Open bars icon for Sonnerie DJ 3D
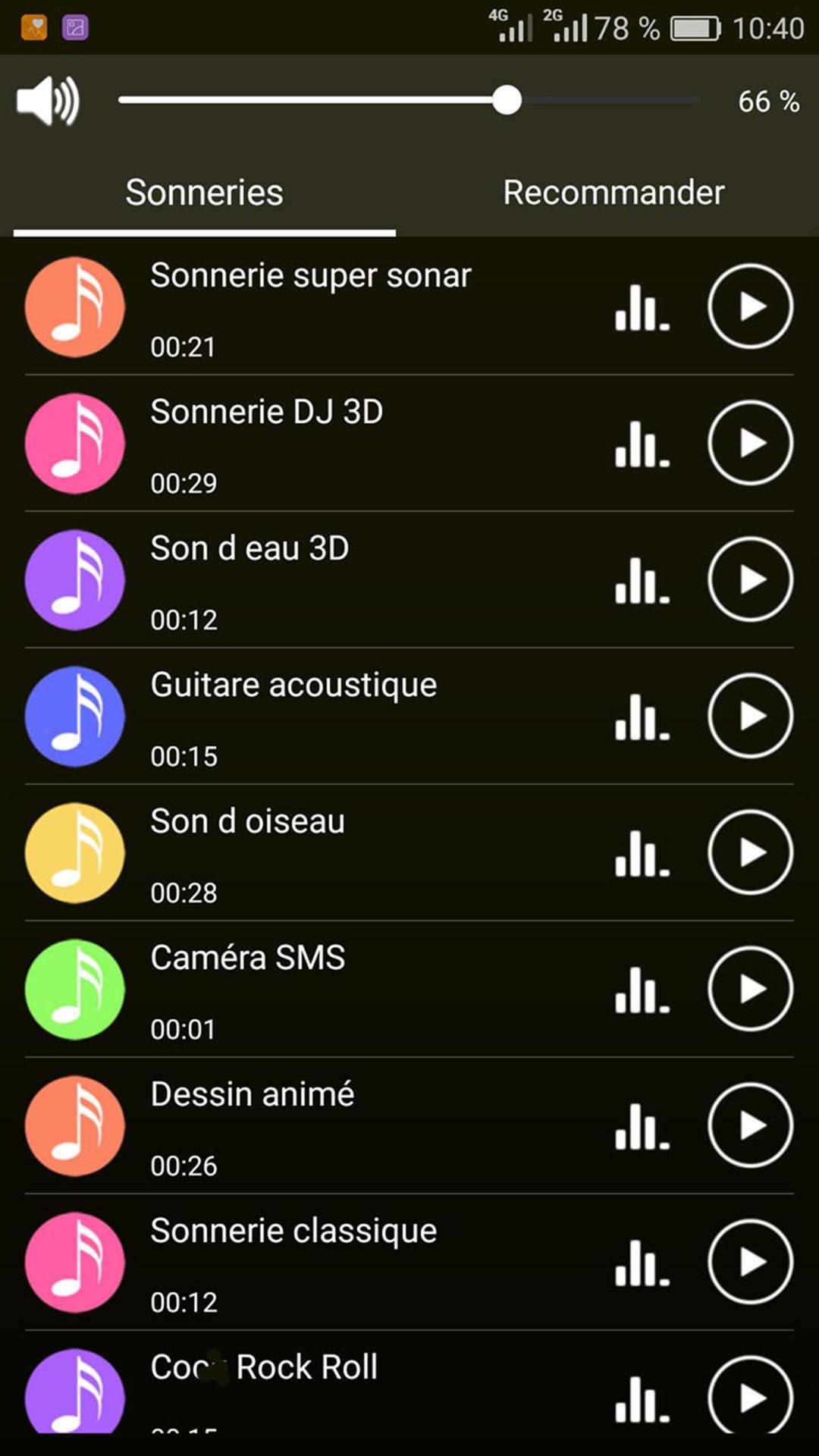 (x=642, y=444)
